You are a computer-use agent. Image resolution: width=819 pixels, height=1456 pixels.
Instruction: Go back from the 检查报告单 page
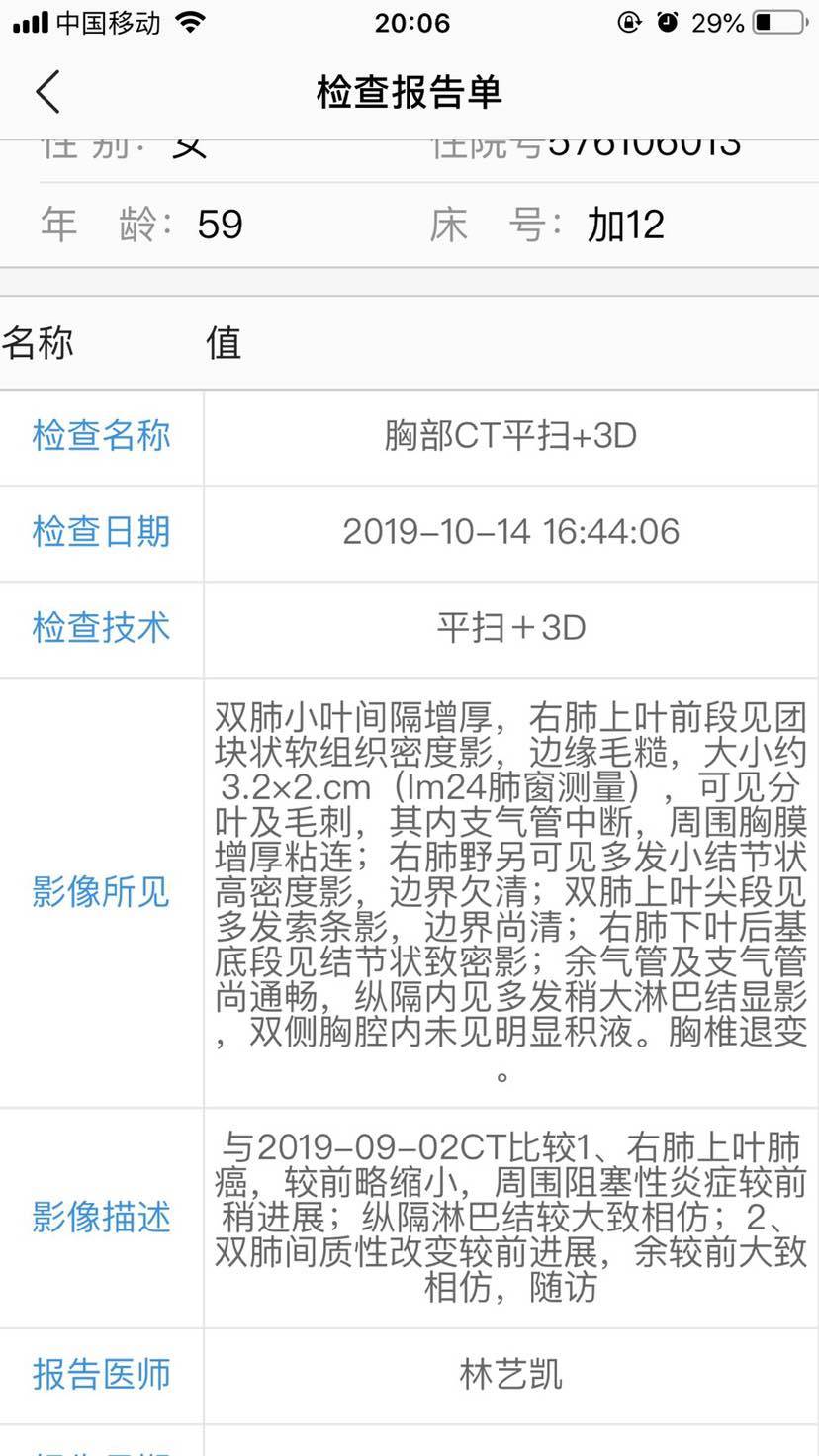(48, 92)
